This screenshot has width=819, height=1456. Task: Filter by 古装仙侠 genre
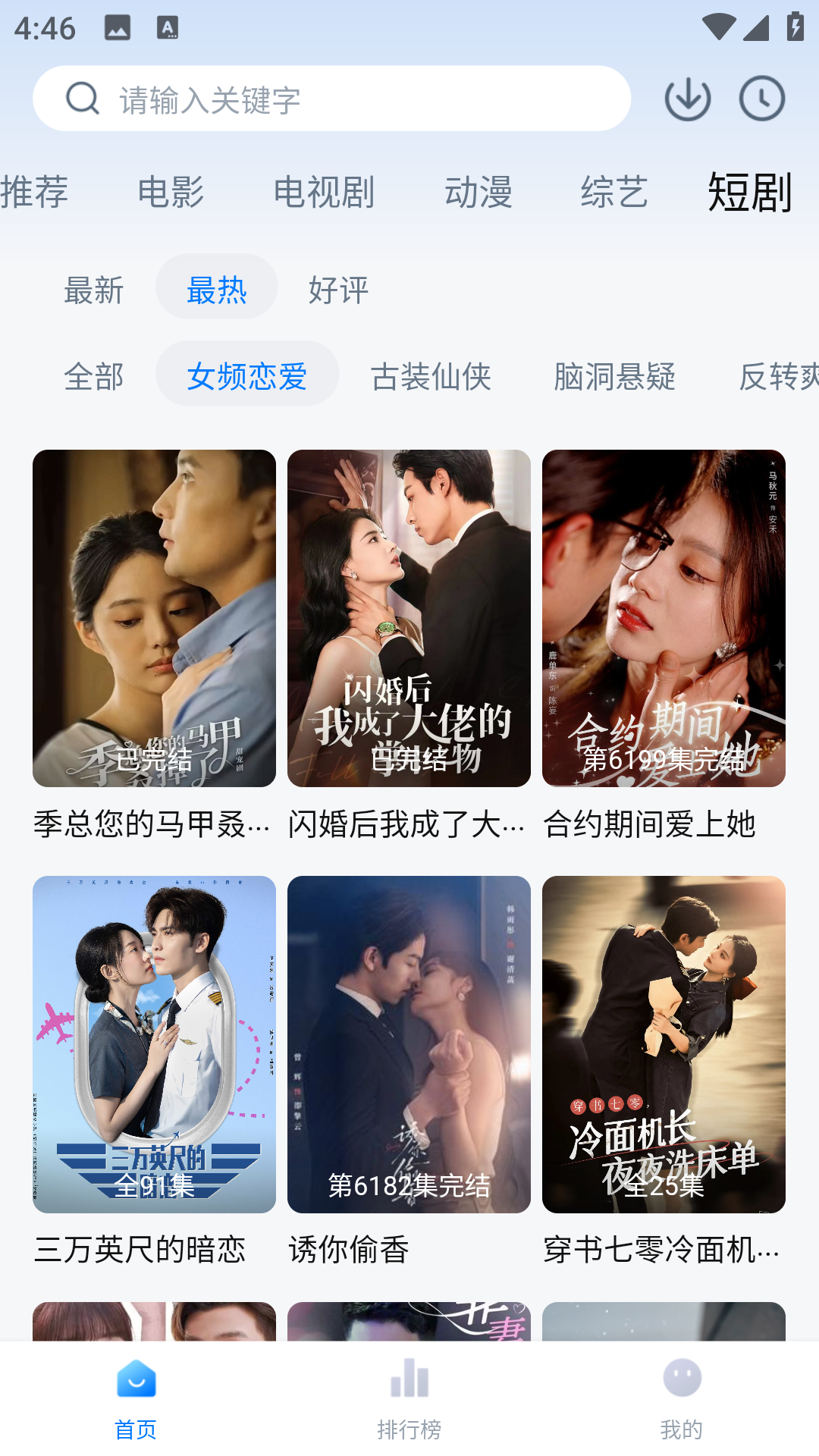[x=431, y=376]
